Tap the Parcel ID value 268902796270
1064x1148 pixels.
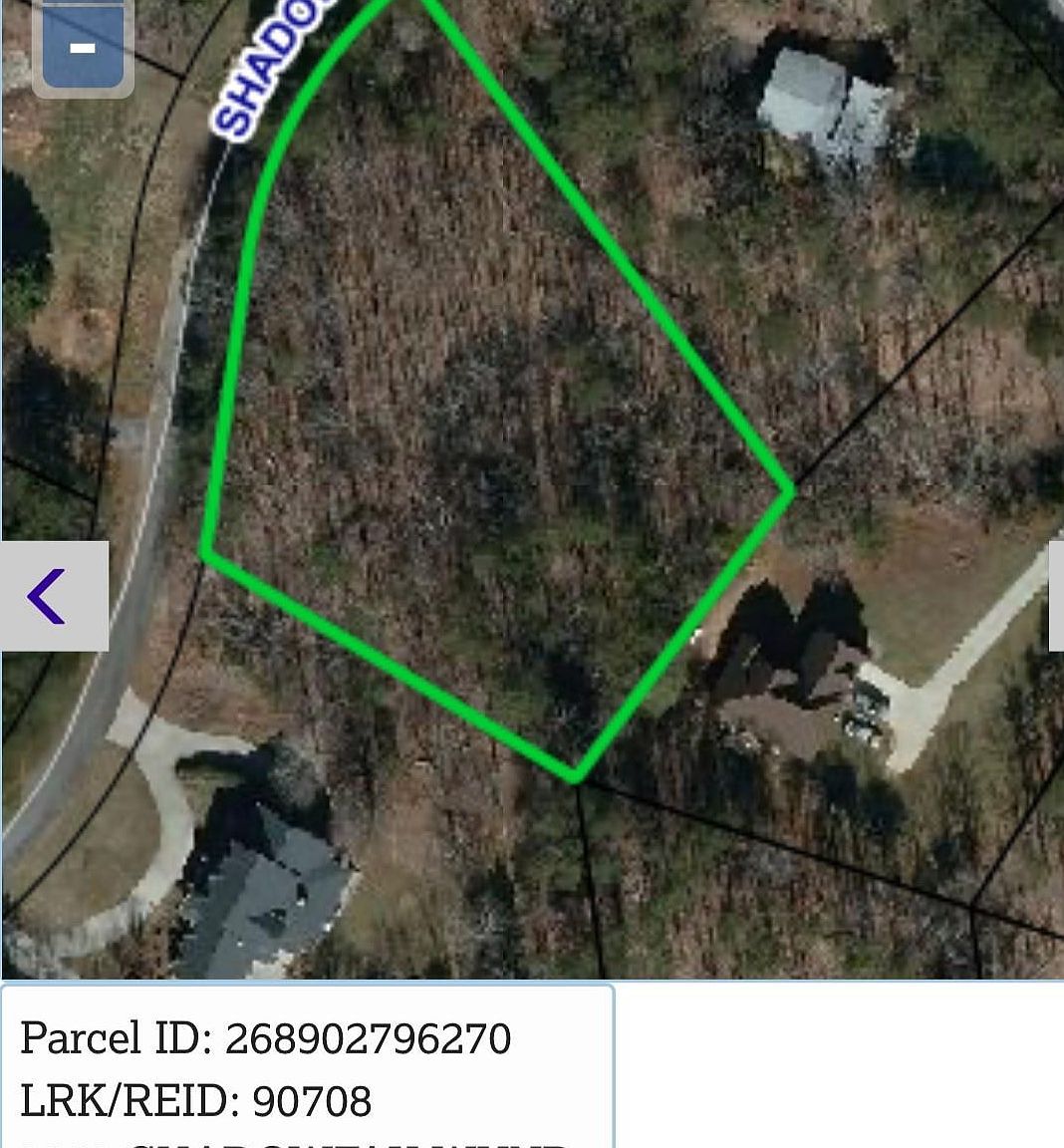coord(369,1038)
